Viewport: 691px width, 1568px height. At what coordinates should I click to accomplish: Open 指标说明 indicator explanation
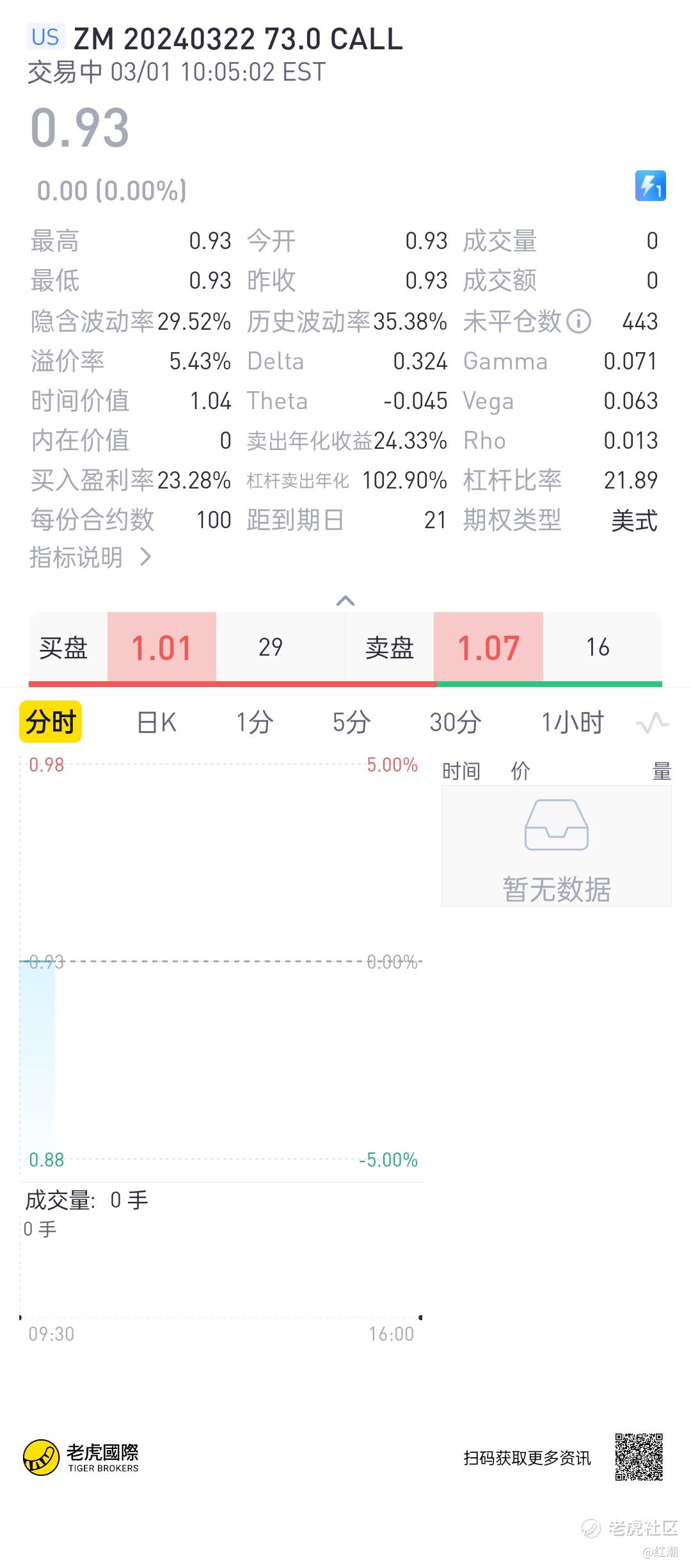90,557
